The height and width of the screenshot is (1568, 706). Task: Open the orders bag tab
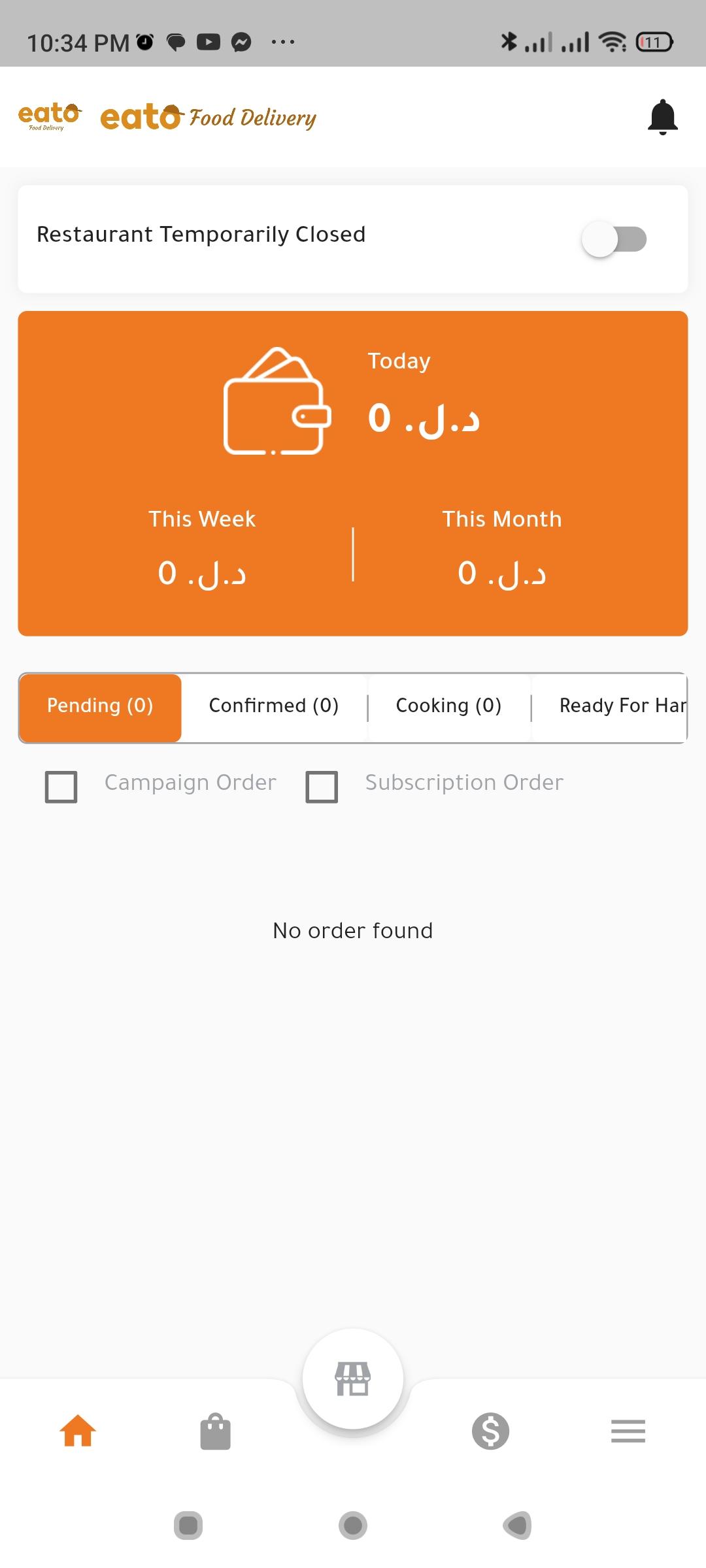[215, 1432]
